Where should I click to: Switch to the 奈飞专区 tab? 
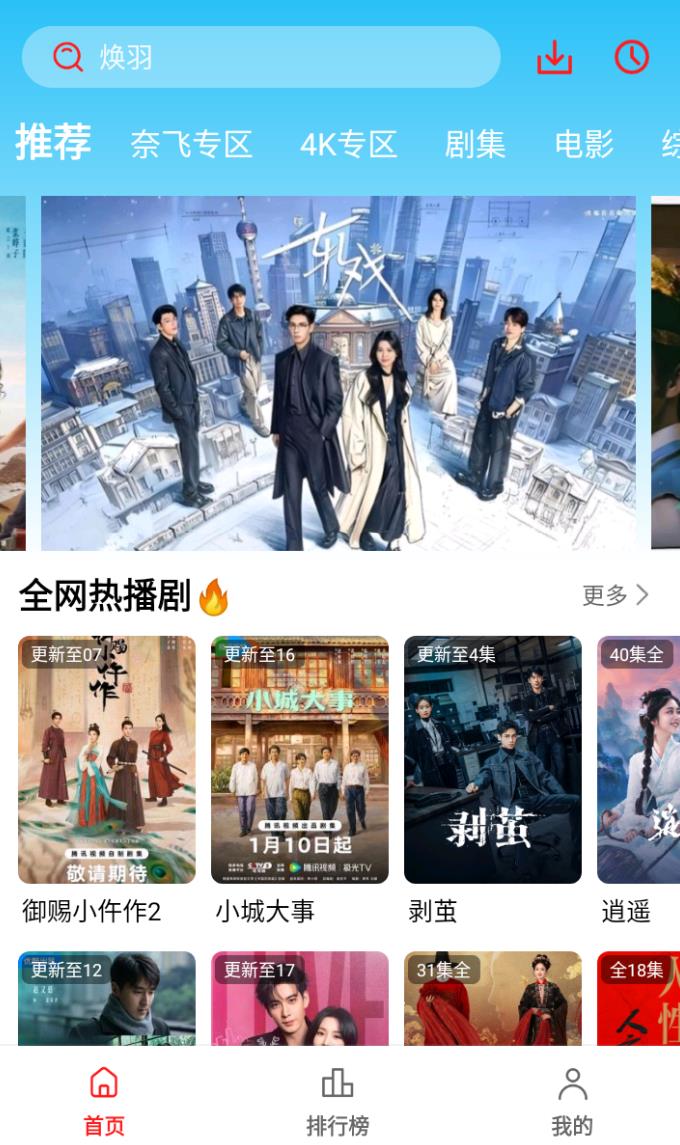tap(191, 144)
